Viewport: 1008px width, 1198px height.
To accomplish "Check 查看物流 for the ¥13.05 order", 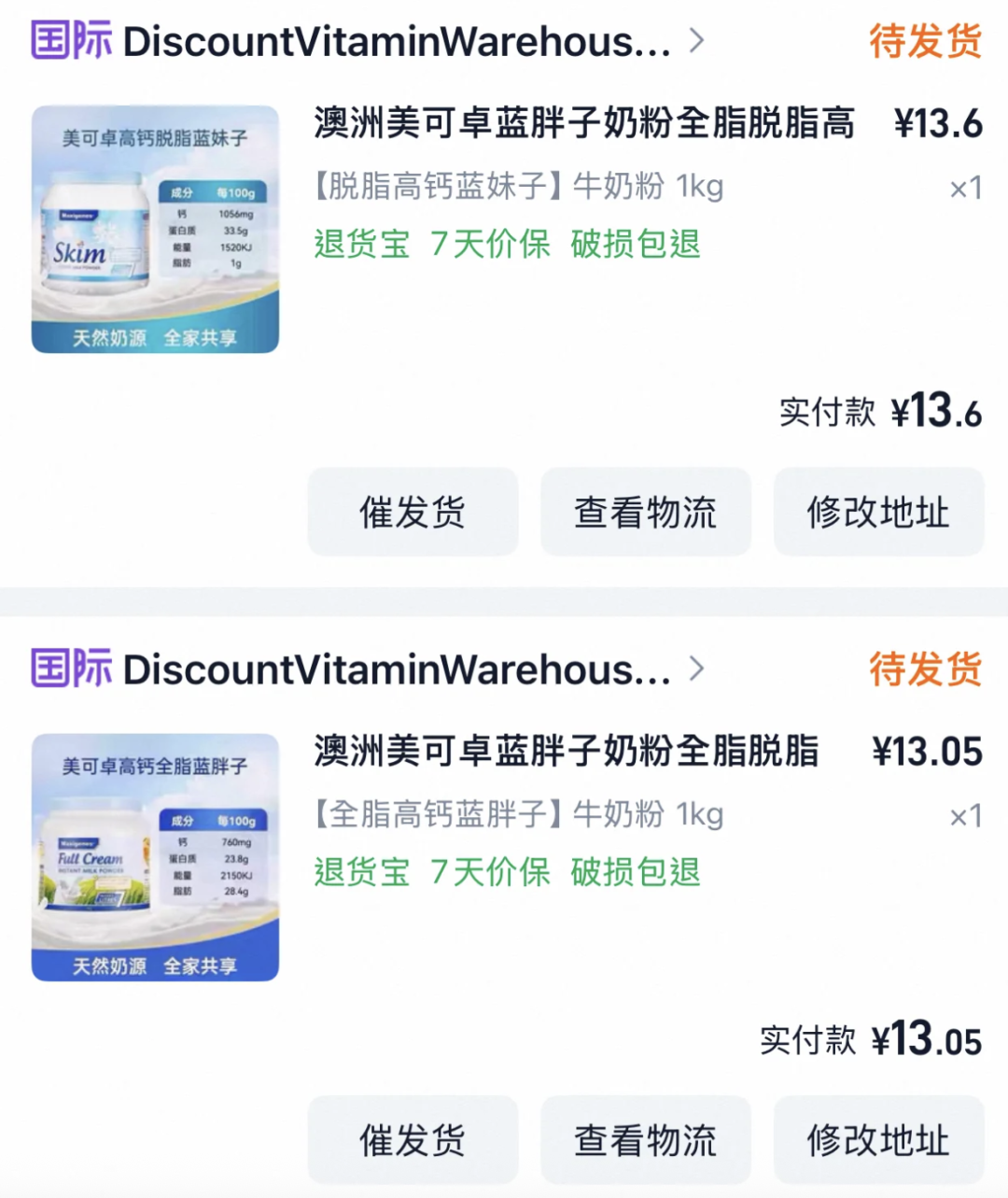I will (x=646, y=1140).
